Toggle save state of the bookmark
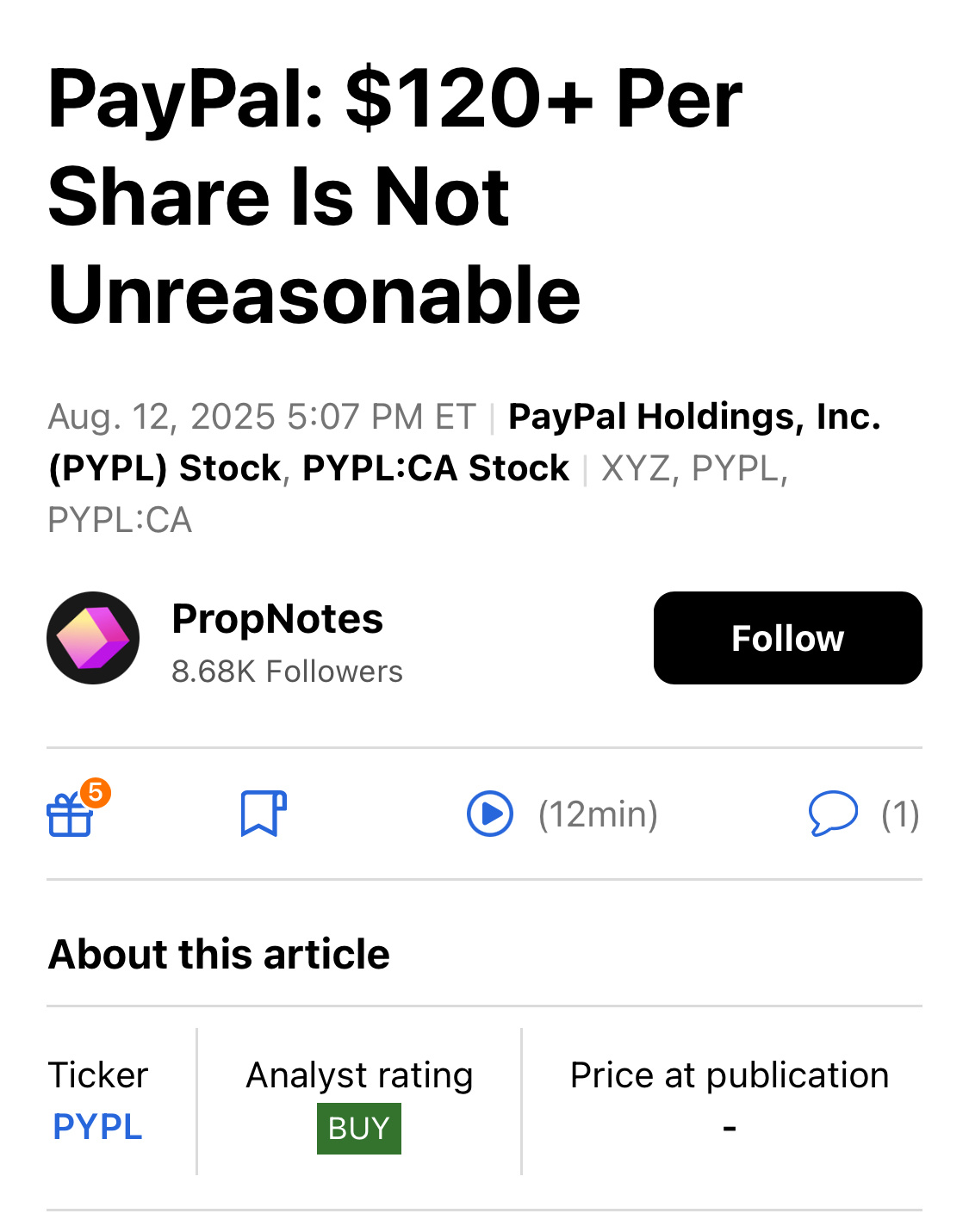 263,814
